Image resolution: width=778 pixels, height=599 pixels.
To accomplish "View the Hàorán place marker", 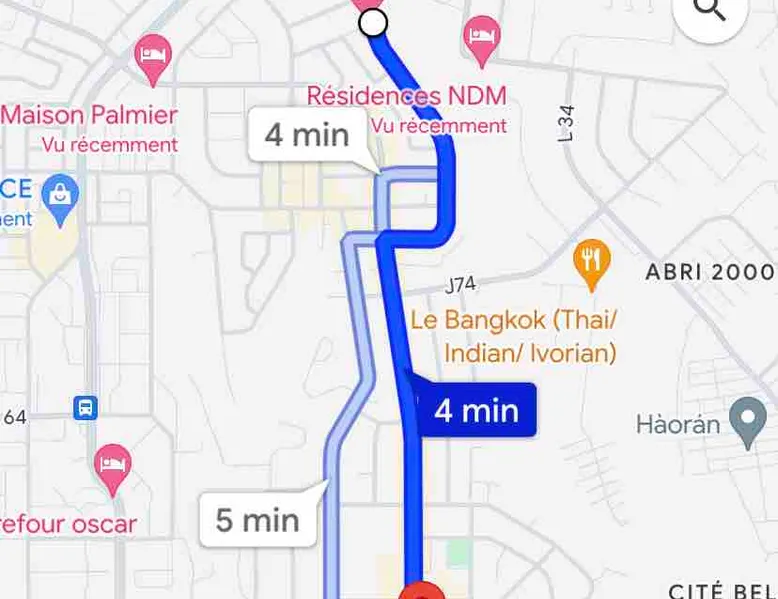I will click(747, 422).
